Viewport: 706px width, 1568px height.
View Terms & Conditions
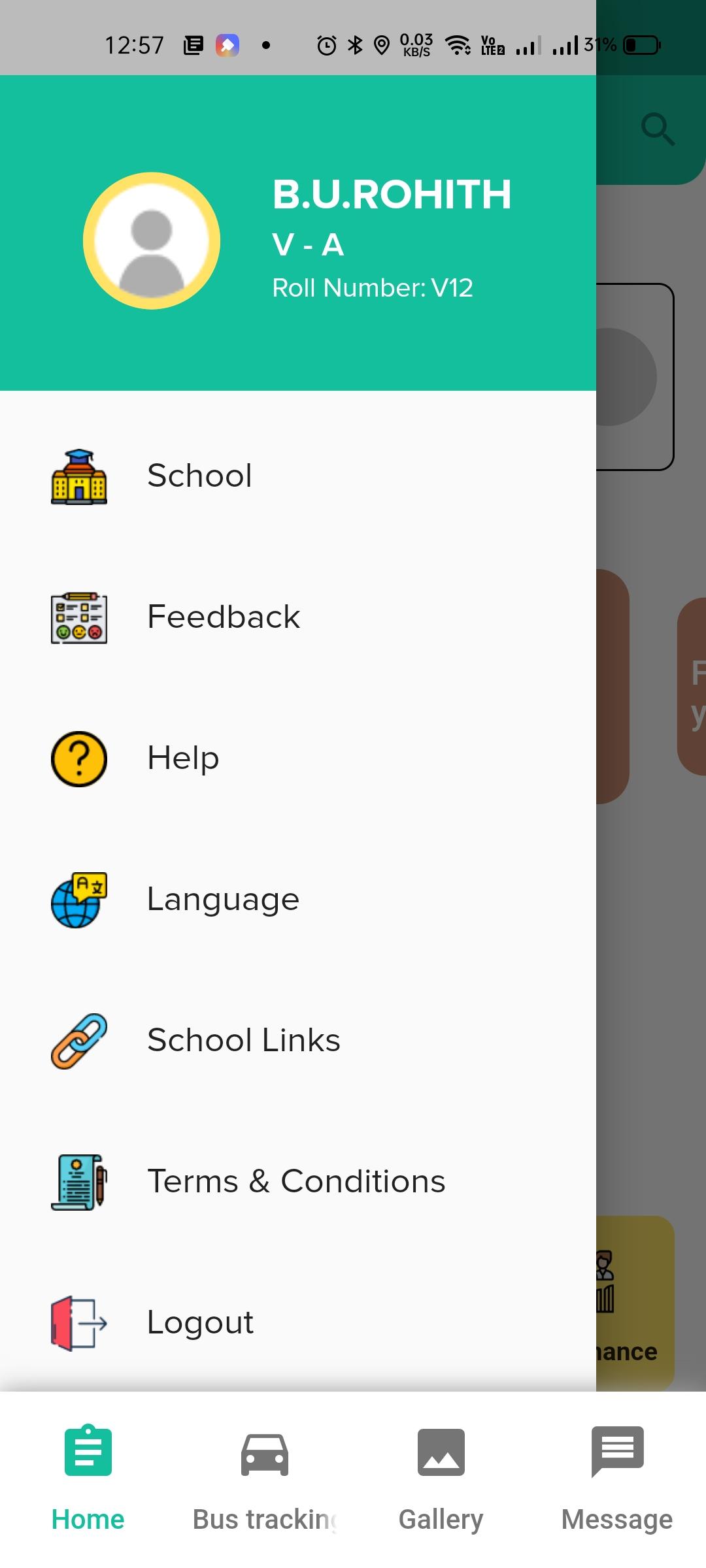tap(296, 1181)
